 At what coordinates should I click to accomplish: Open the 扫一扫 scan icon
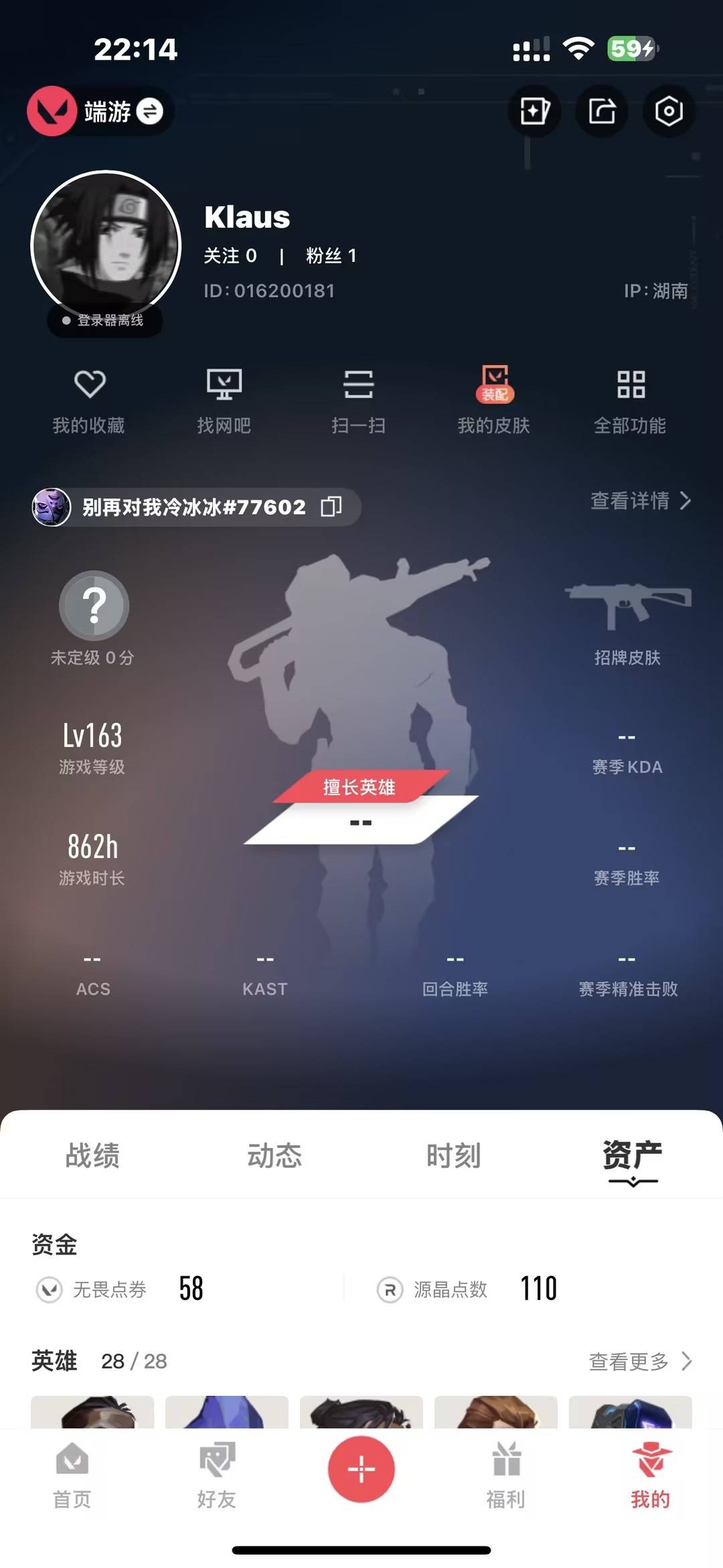click(359, 400)
